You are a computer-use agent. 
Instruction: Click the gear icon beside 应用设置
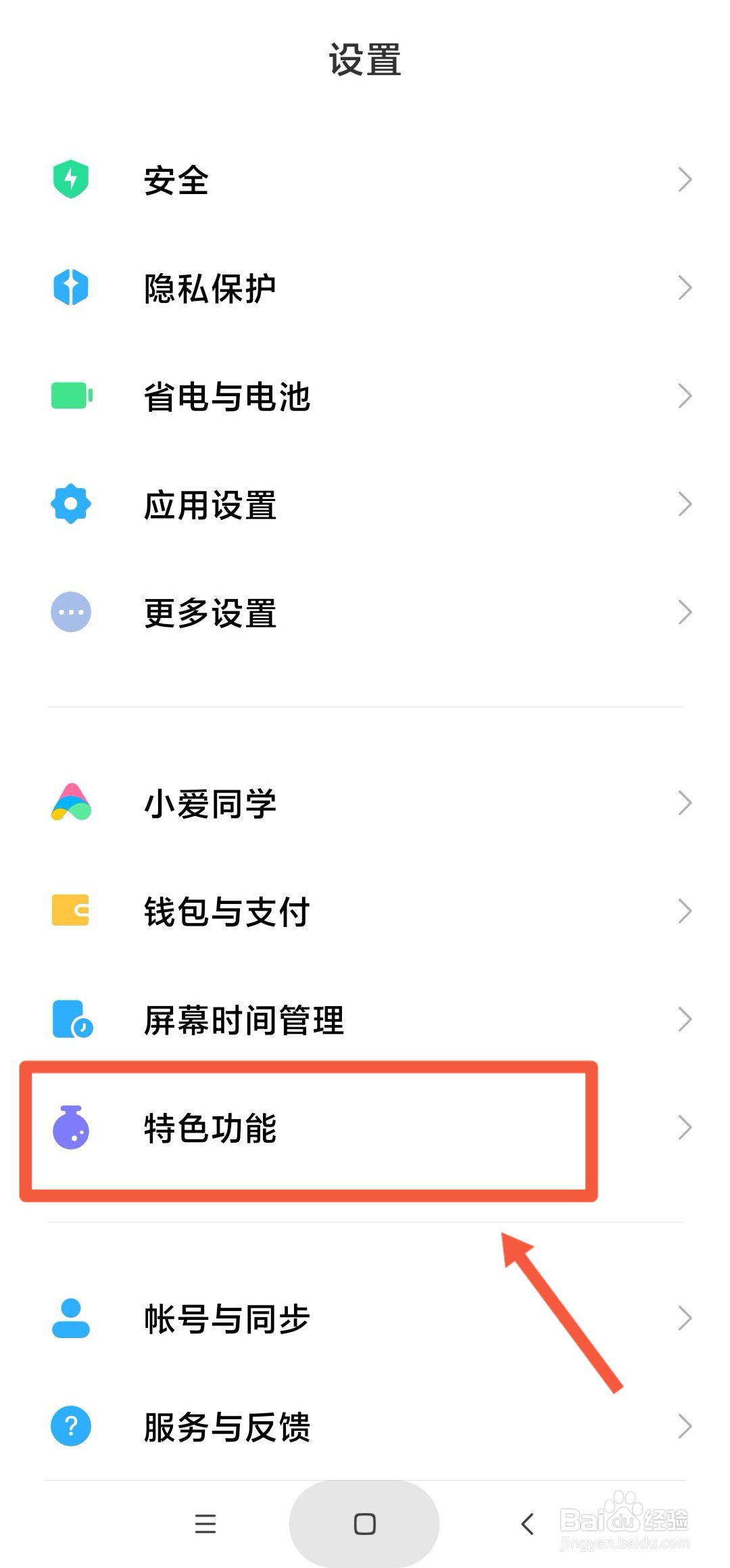pyautogui.click(x=70, y=504)
